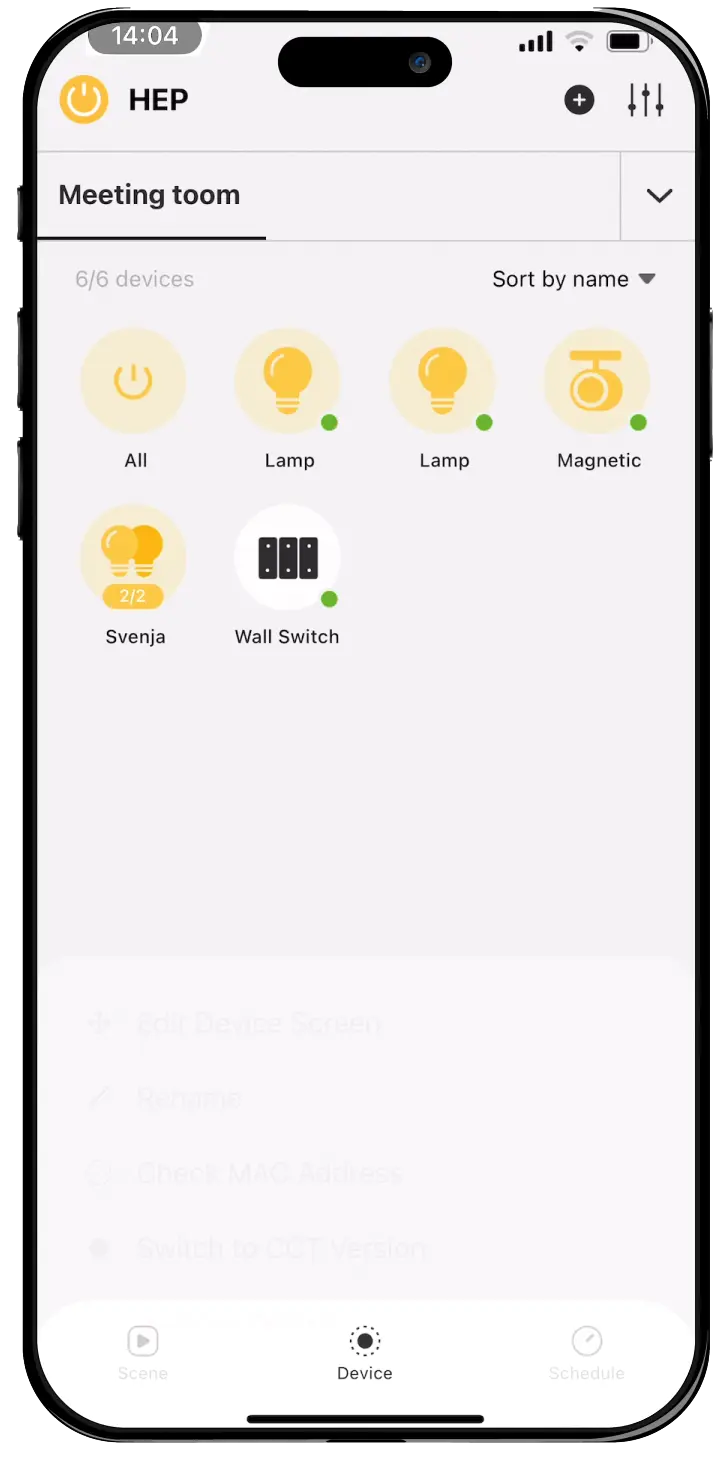Open the sliders settings icon
The width and height of the screenshot is (720, 1465).
tap(646, 100)
